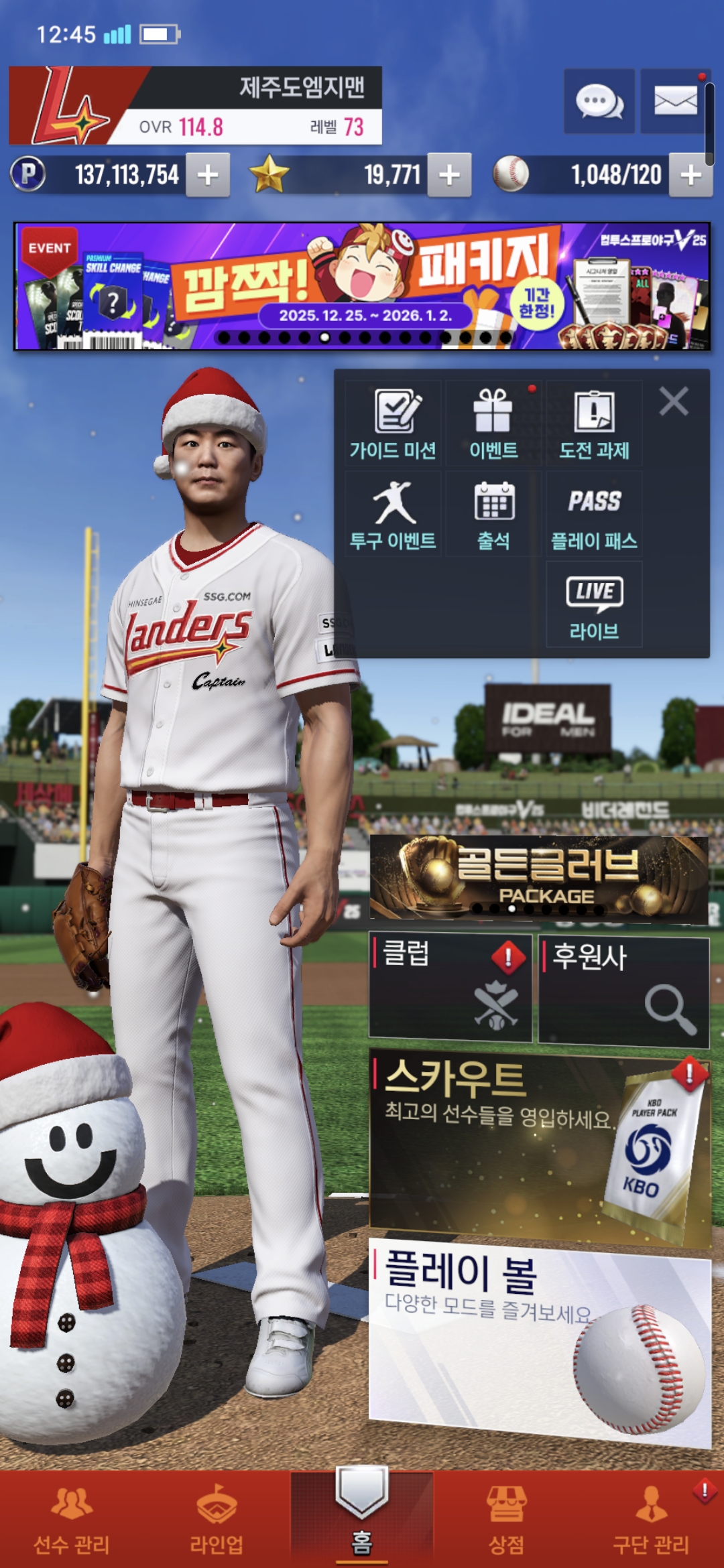Open the mailbox envelope icon
724x1568 pixels.
pyautogui.click(x=674, y=102)
